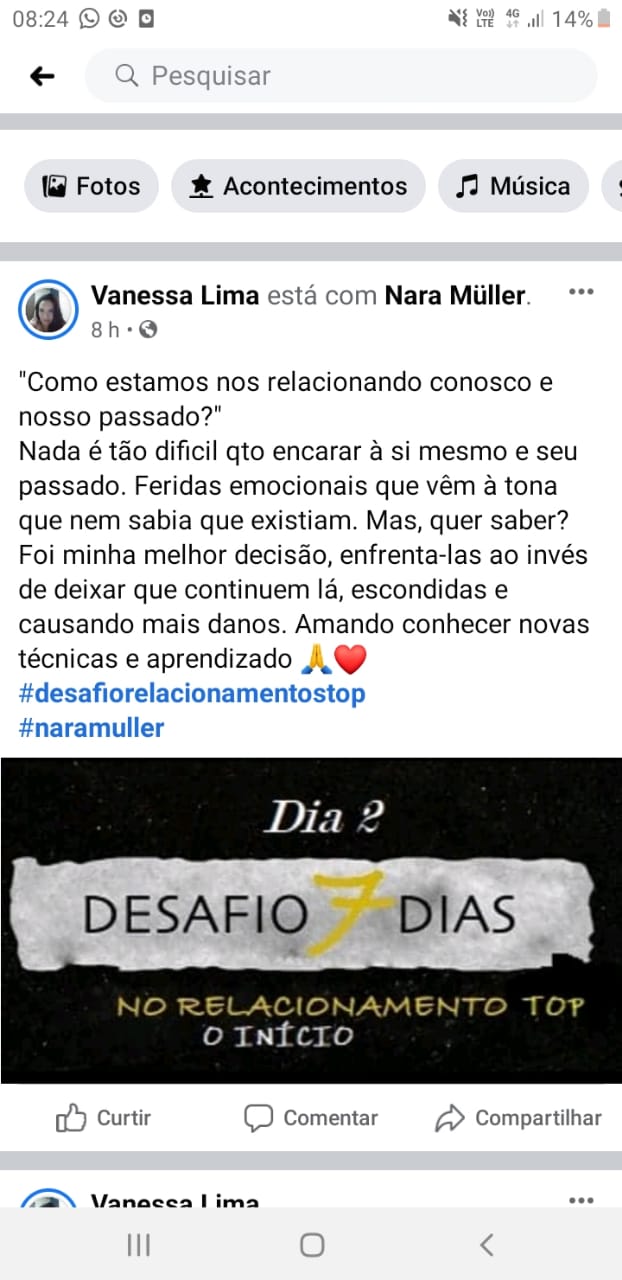Choose the Música filter chip
622x1280 pixels.
513,186
